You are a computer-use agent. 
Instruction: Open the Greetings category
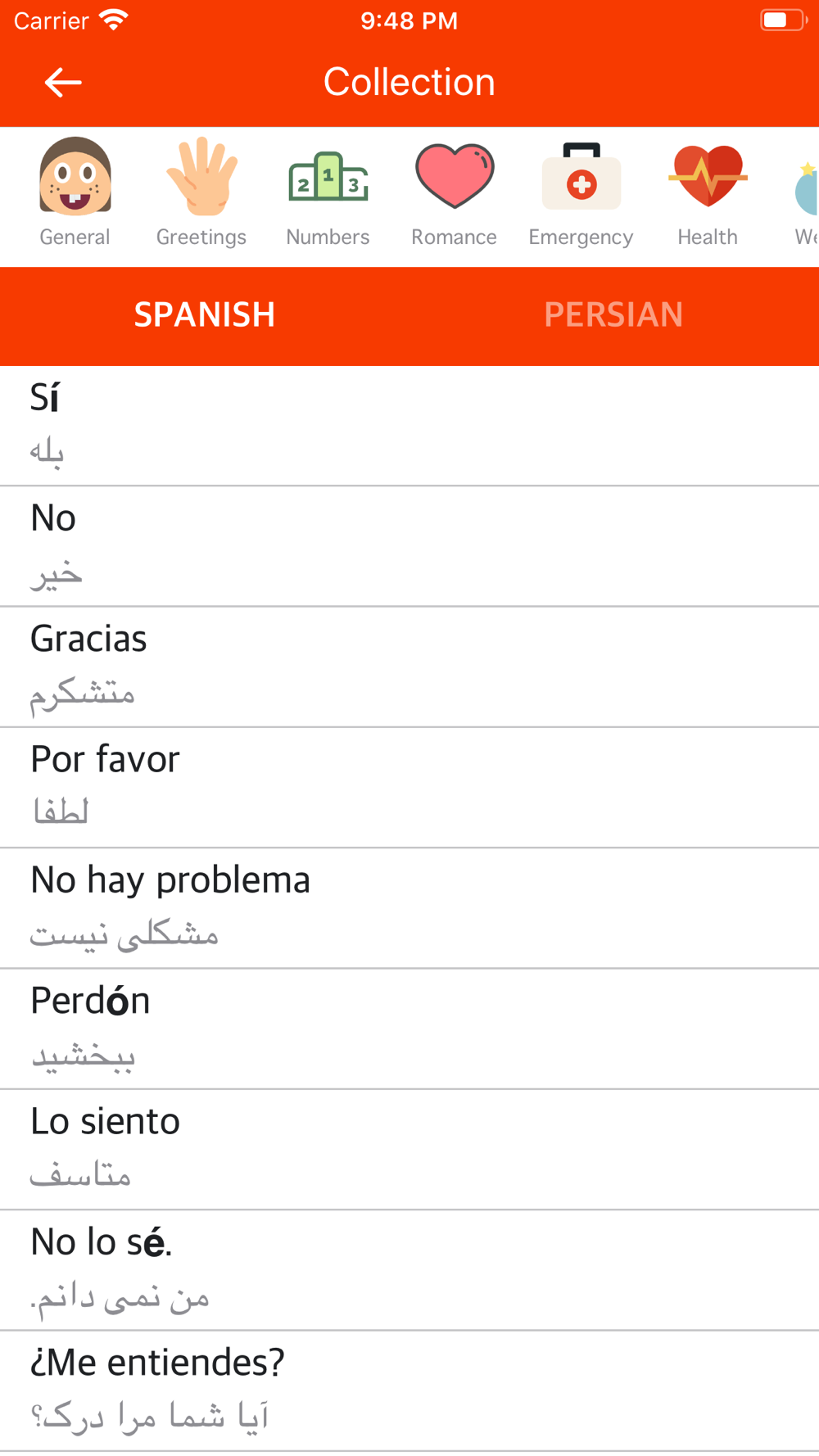click(201, 194)
